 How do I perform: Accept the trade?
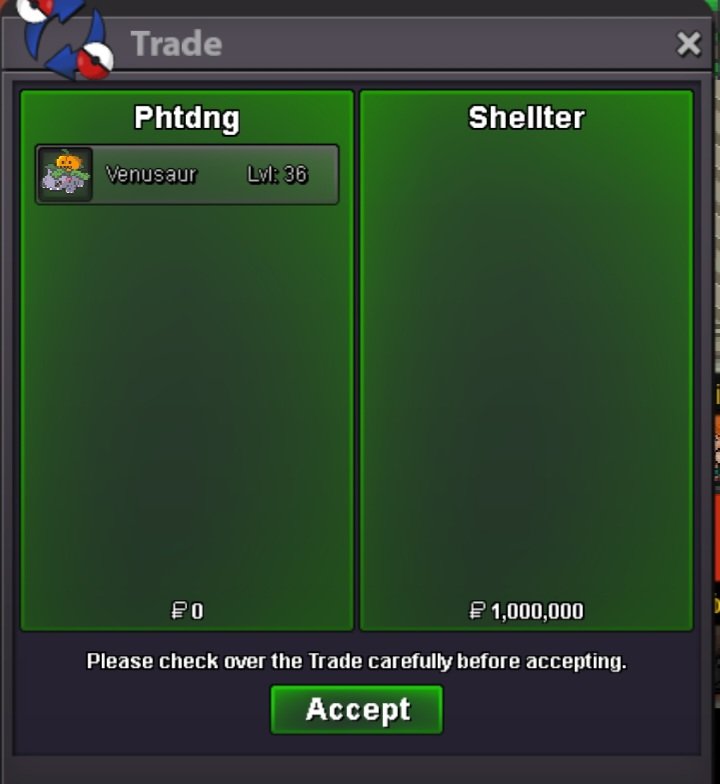tap(357, 709)
